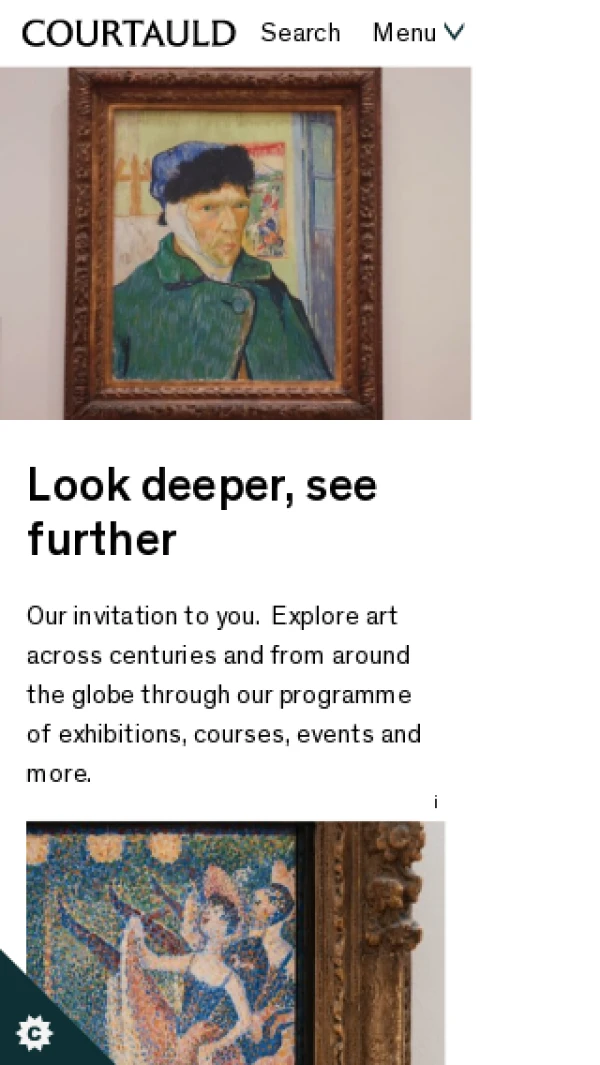The width and height of the screenshot is (600, 1065).
Task: Go to the Courtauld homepage logo
Action: coord(129,33)
